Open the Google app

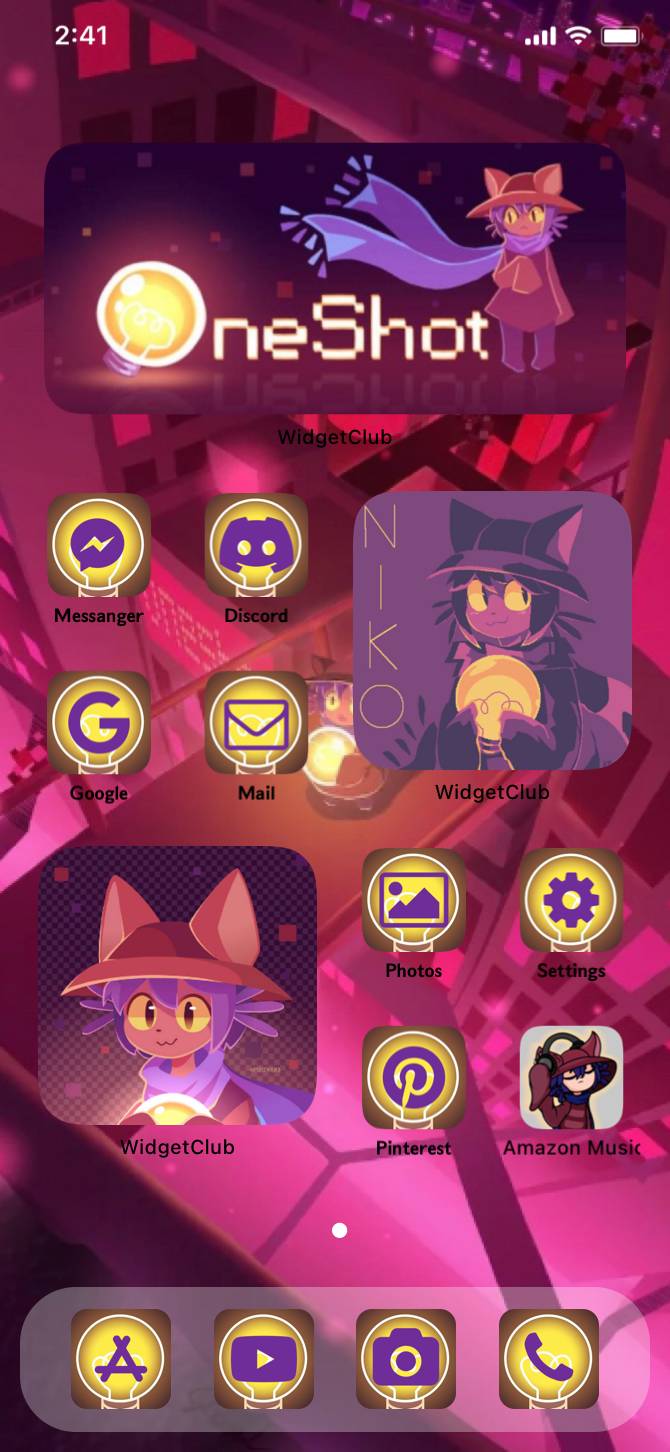[98, 723]
